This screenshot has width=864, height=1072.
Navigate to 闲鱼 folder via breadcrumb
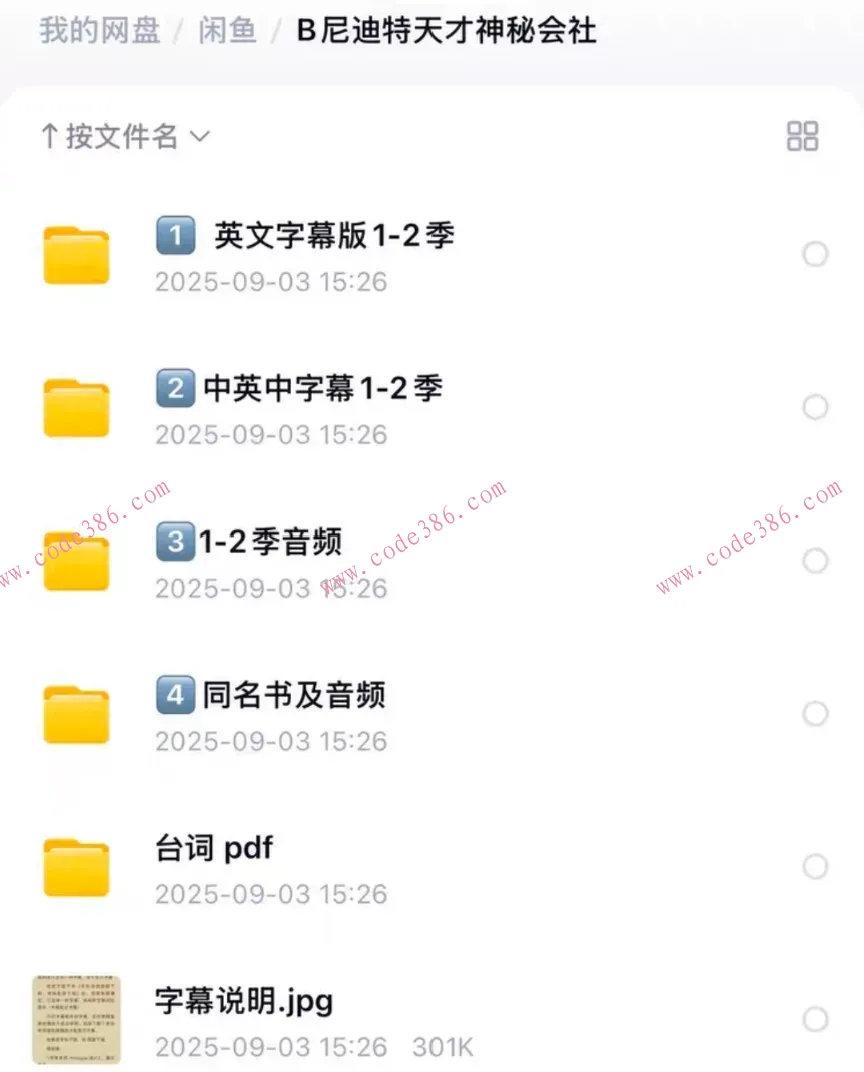227,31
